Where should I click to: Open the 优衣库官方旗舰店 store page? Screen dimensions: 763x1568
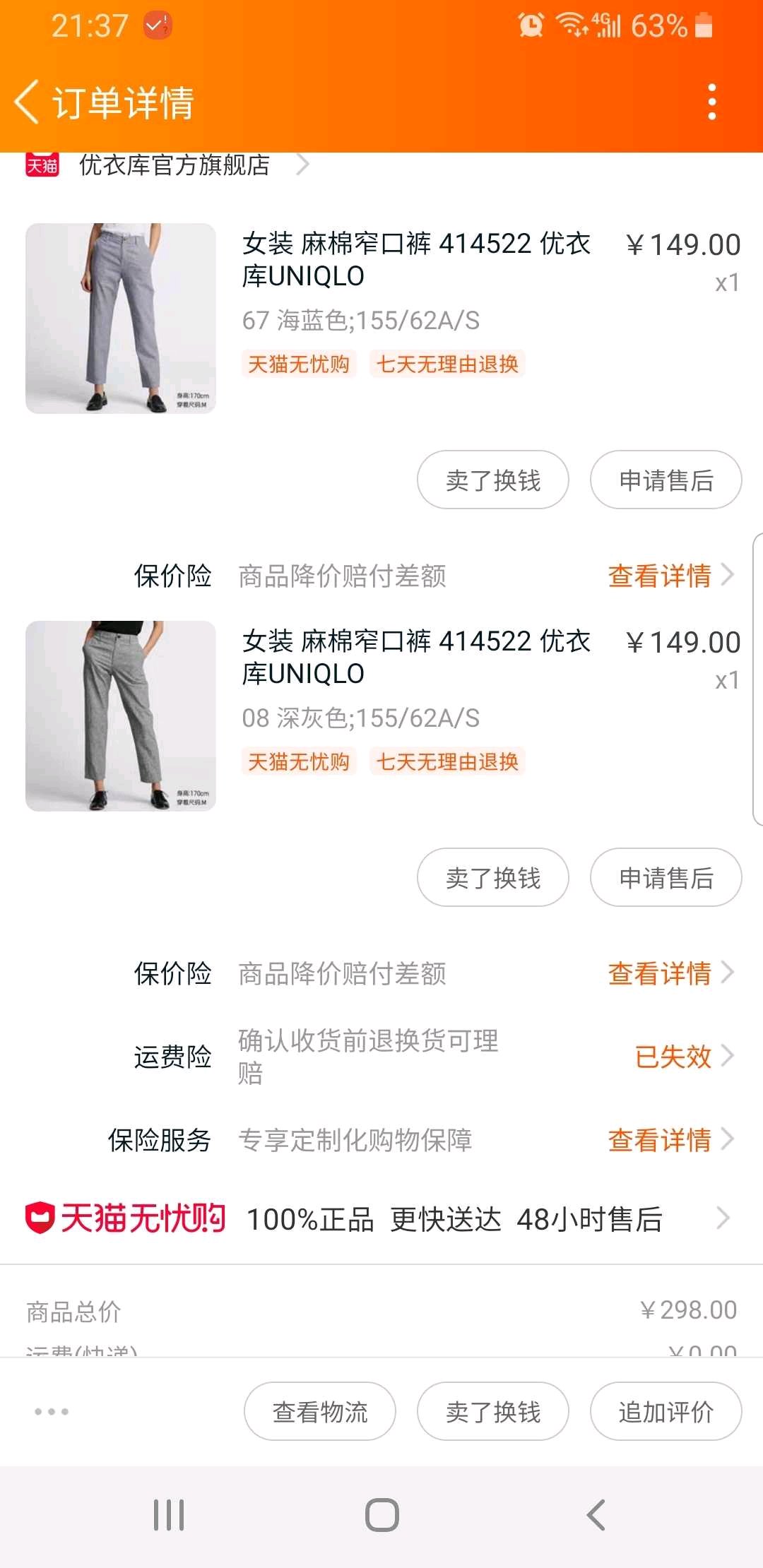tap(174, 165)
